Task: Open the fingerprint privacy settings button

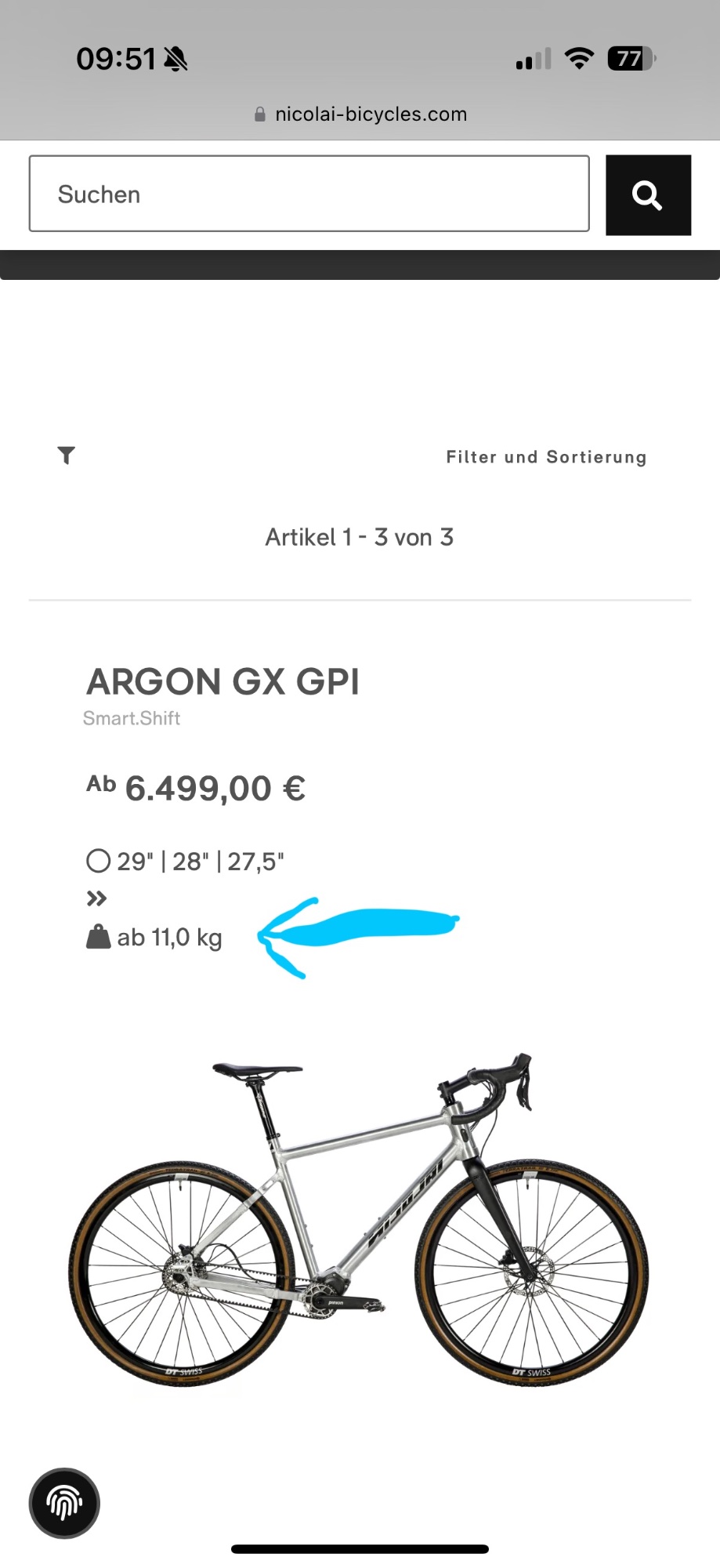Action: click(64, 1503)
